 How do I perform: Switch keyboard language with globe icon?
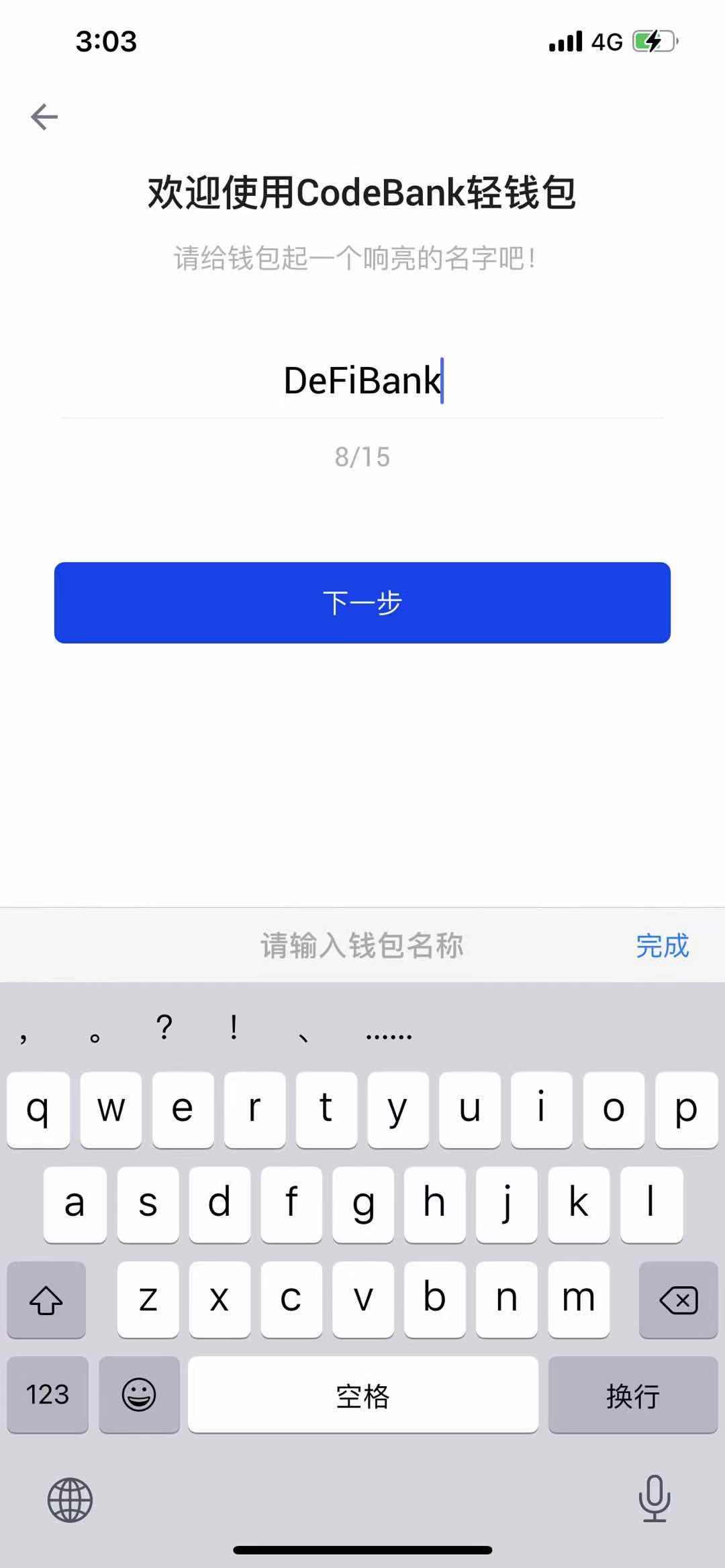pyautogui.click(x=70, y=1500)
